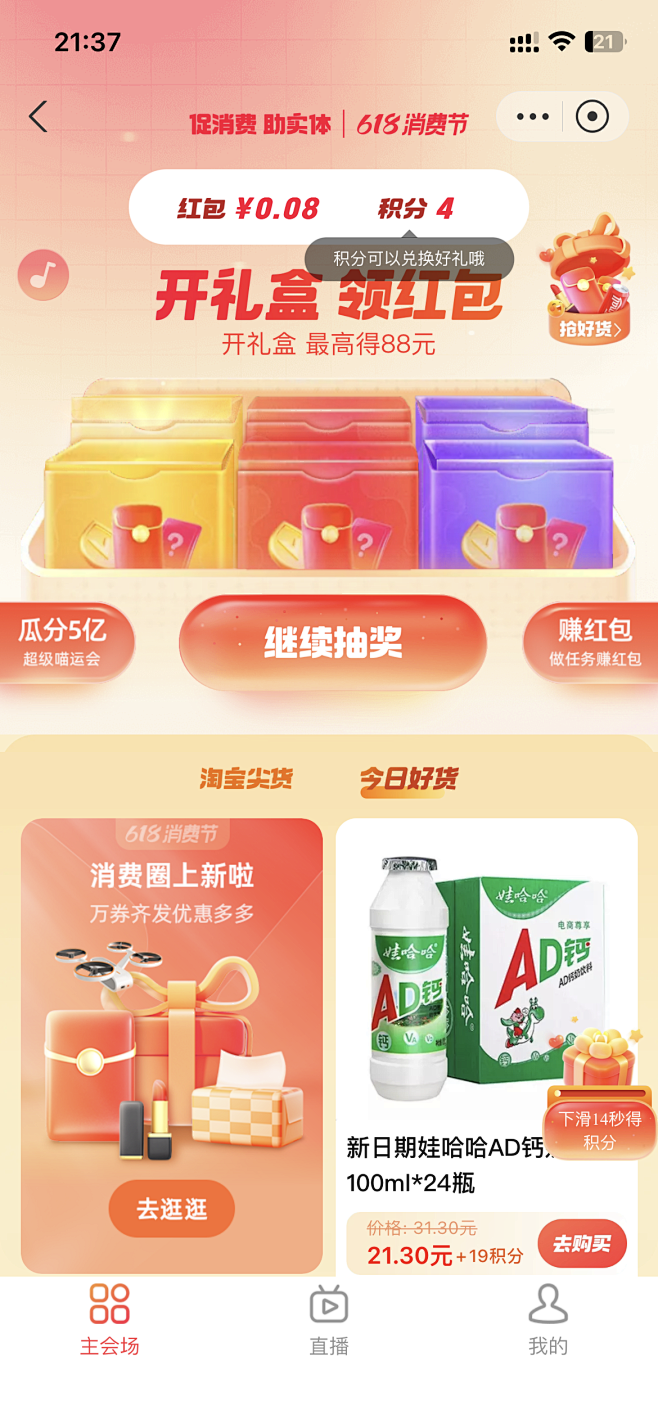Open 赚红包 task page
The image size is (658, 1424).
pyautogui.click(x=594, y=643)
